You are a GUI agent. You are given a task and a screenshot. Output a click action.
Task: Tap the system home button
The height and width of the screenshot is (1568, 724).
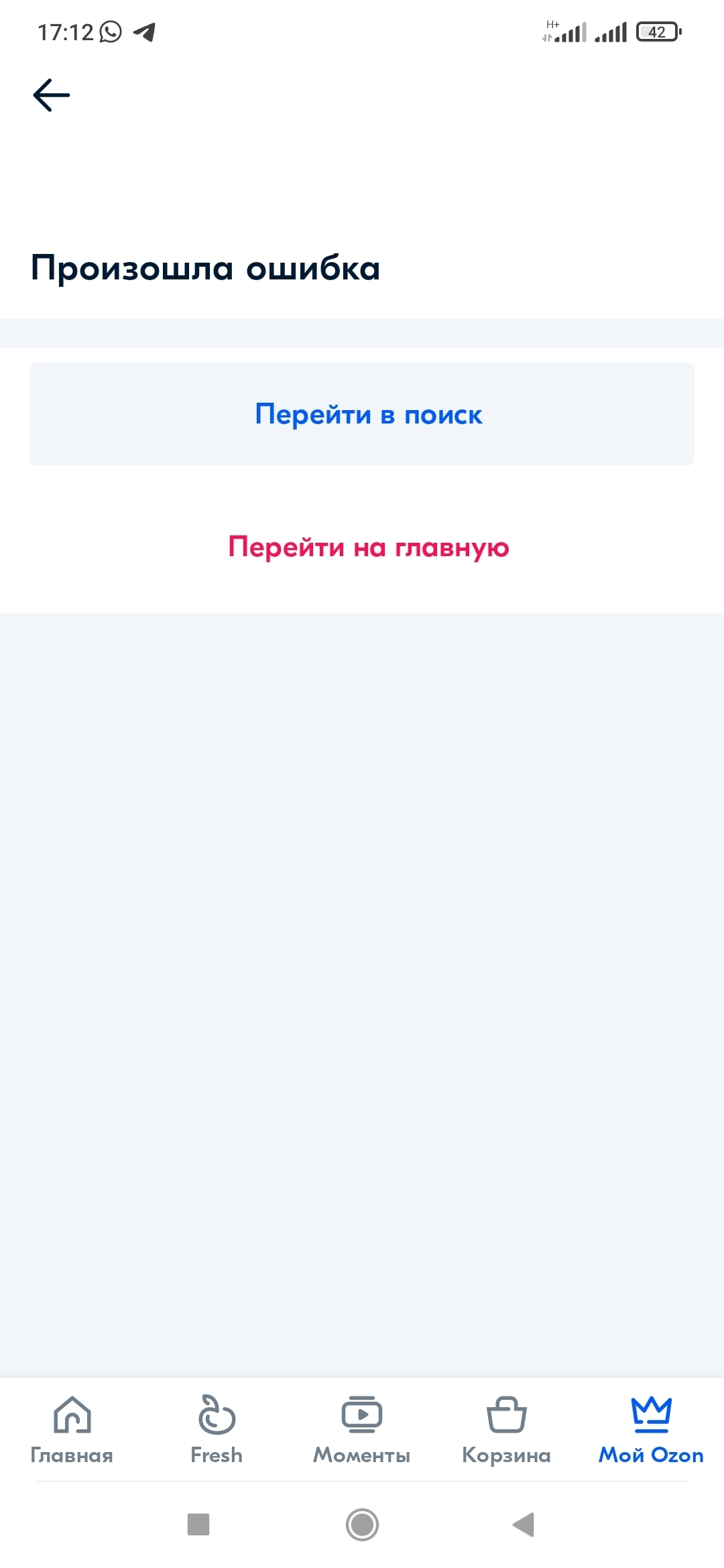(x=362, y=1524)
